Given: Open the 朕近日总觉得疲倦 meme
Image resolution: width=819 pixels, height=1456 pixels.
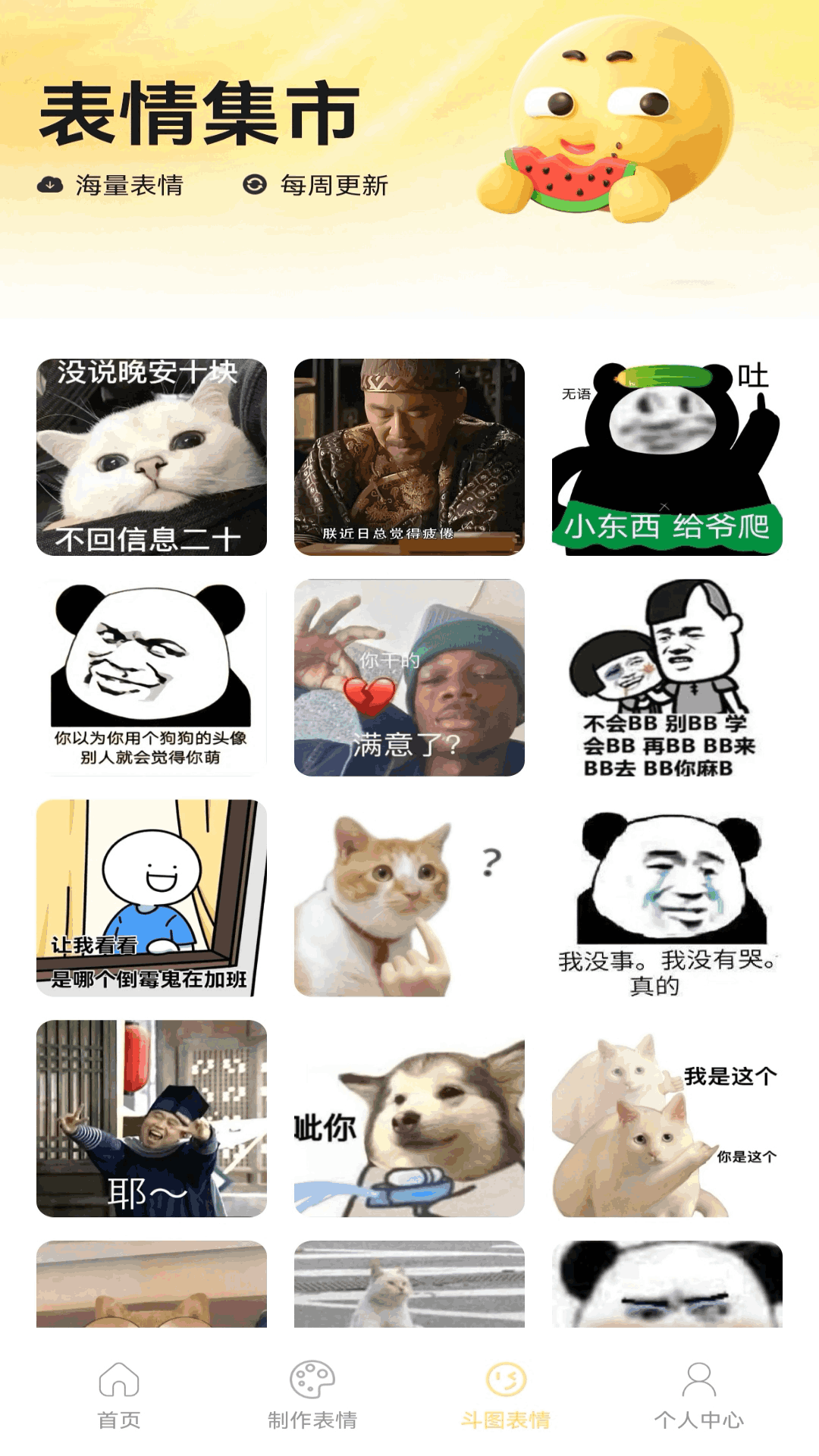Looking at the screenshot, I should [409, 457].
